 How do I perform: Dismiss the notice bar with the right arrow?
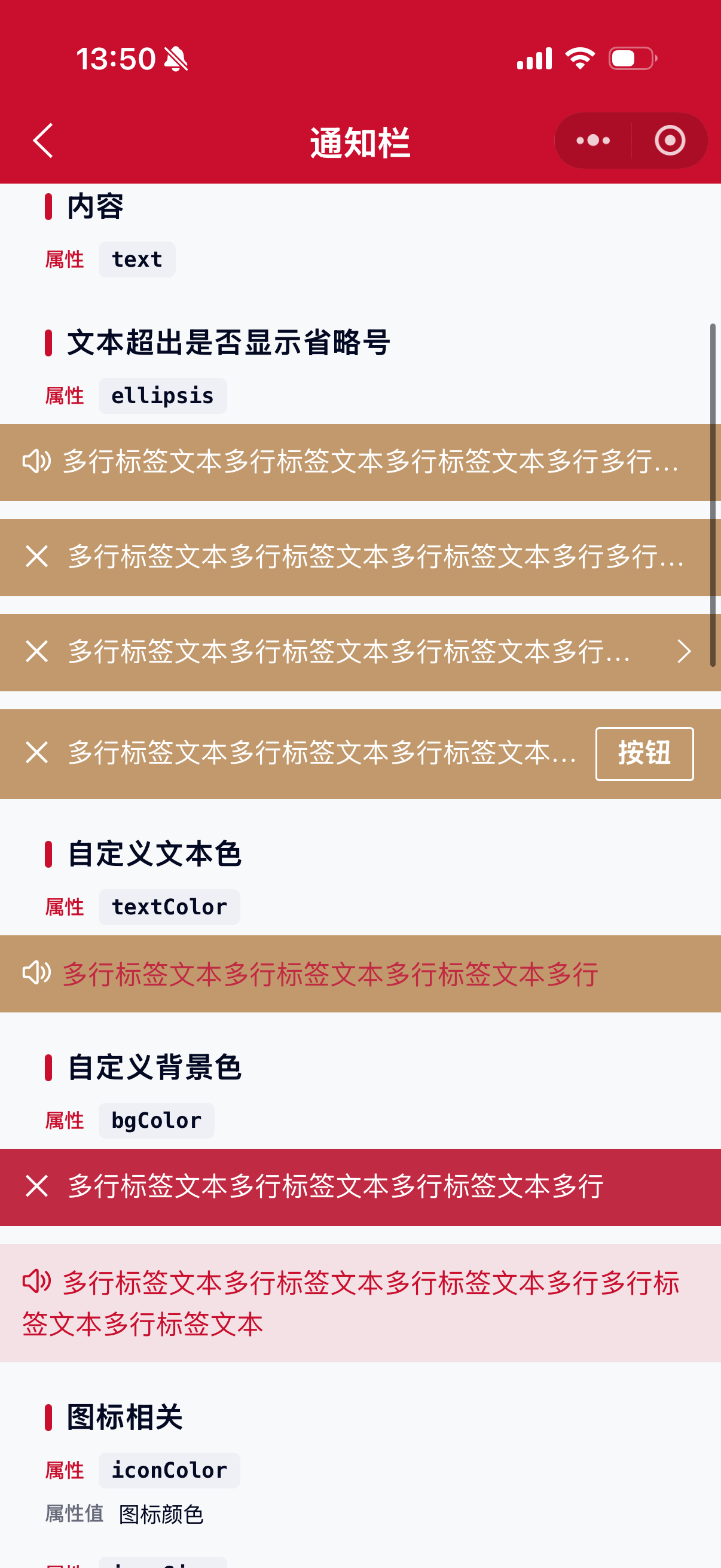[37, 651]
